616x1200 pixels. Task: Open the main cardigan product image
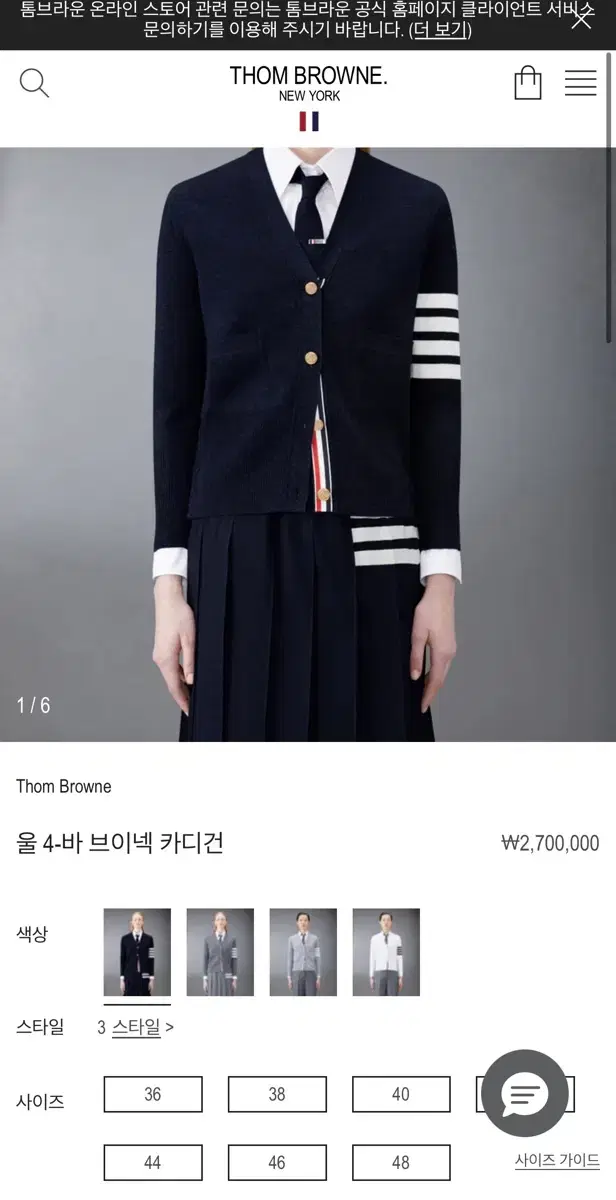click(308, 445)
